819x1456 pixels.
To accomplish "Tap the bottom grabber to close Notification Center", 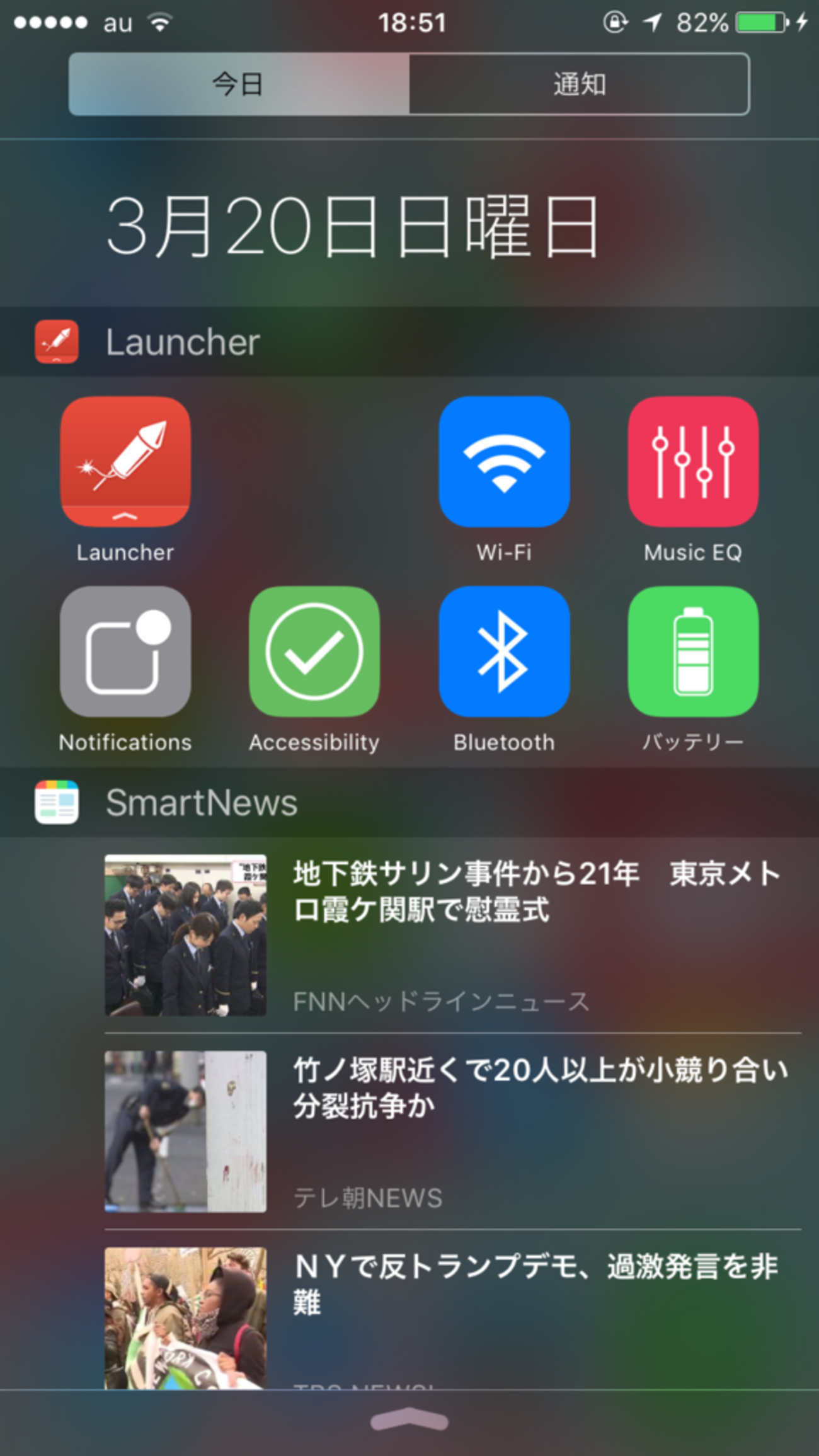I will click(x=409, y=1421).
